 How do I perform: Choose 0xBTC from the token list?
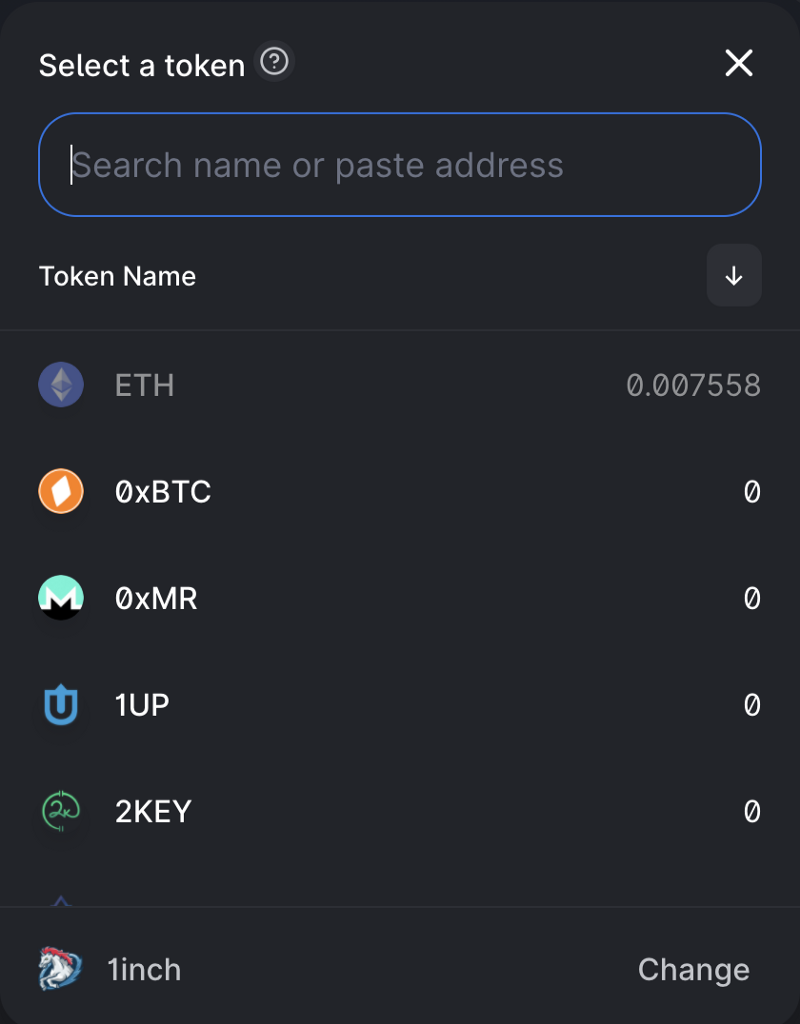click(x=400, y=492)
